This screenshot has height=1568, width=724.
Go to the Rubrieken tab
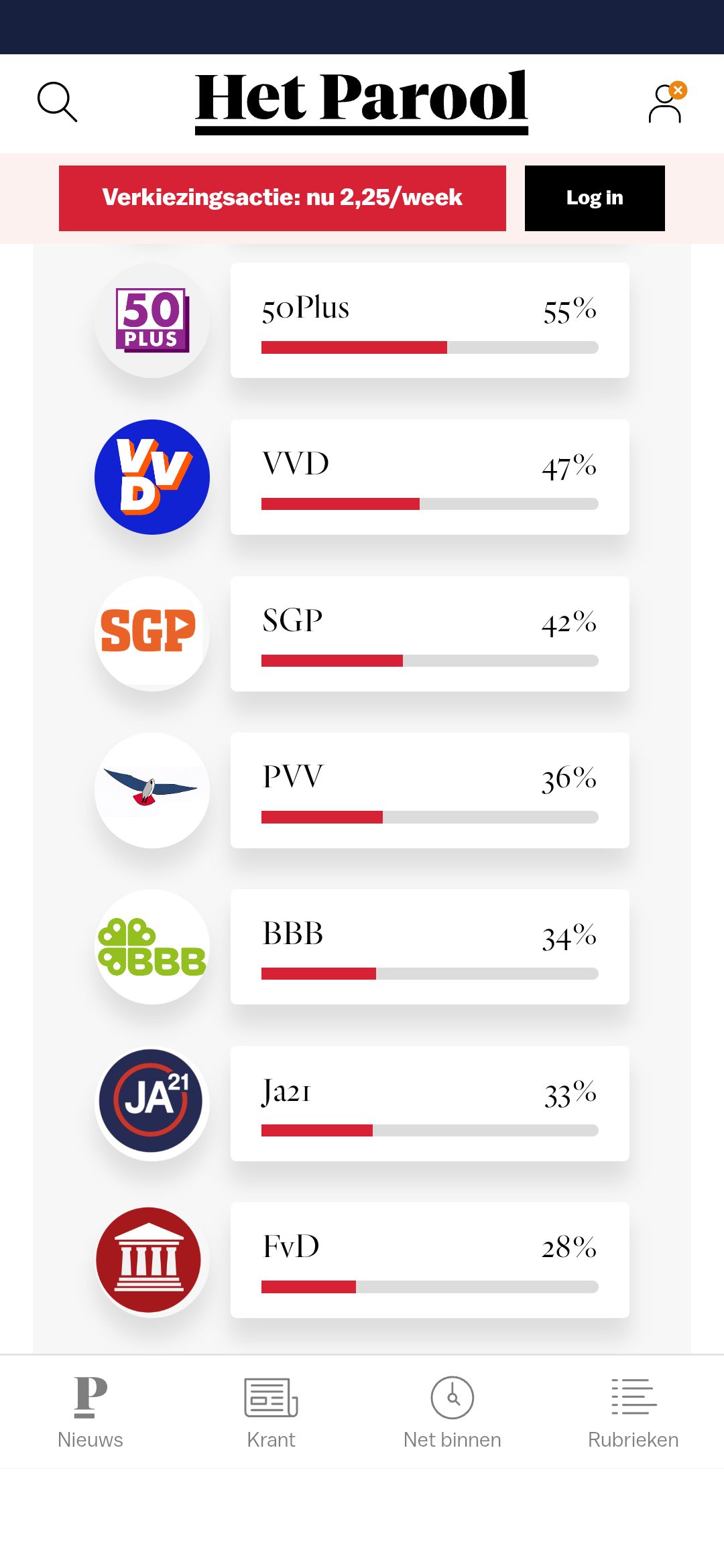coord(633,1411)
